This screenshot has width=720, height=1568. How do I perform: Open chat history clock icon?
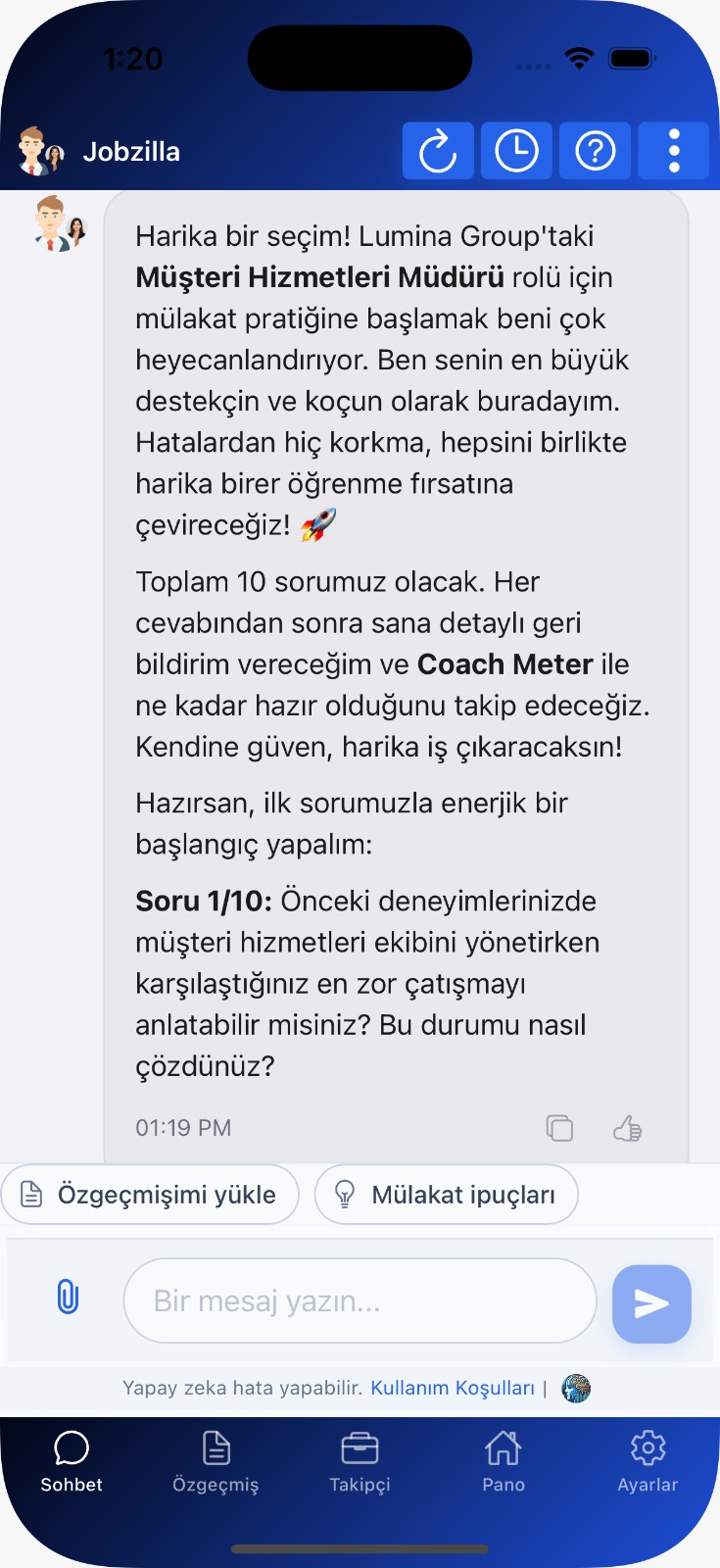click(516, 151)
